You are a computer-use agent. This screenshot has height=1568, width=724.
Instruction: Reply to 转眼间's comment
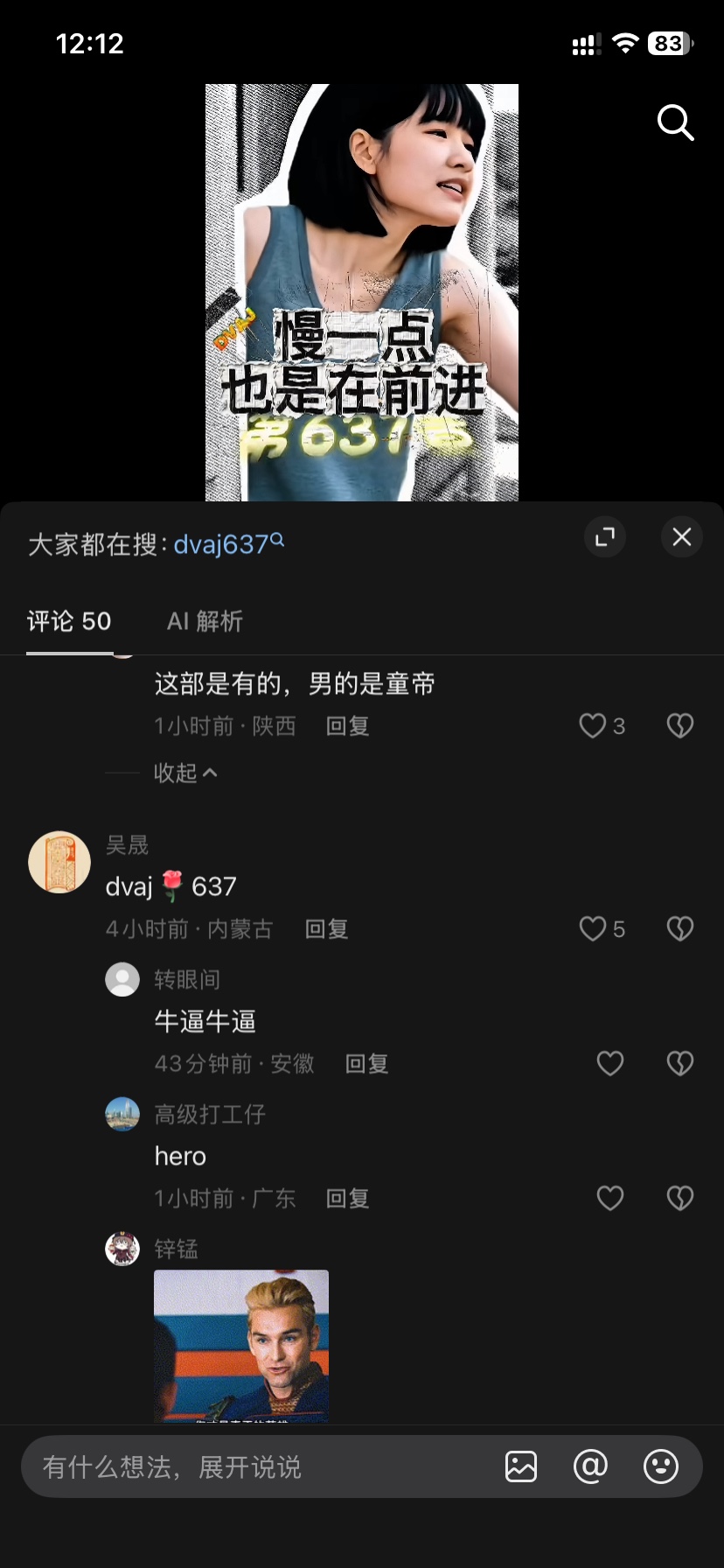tap(366, 1063)
